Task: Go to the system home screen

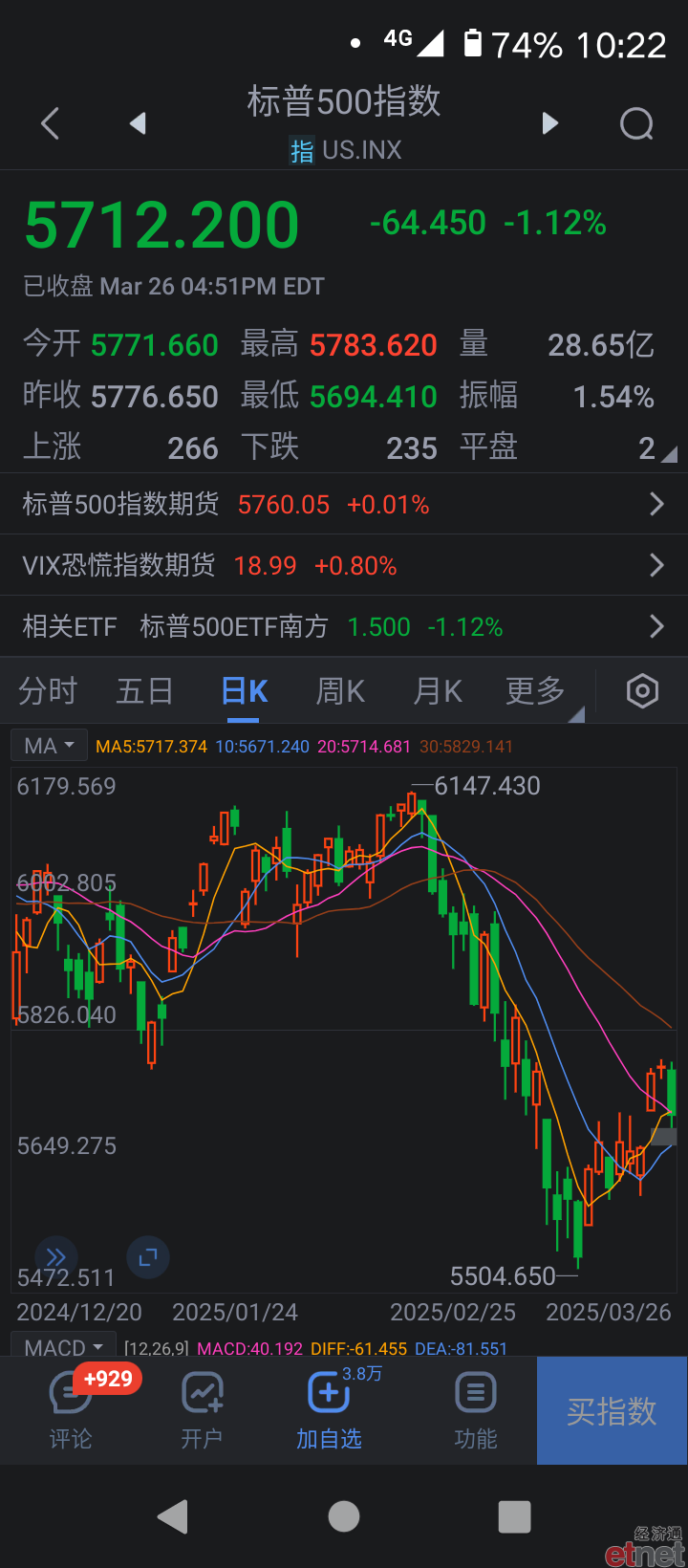Action: pyautogui.click(x=344, y=1516)
